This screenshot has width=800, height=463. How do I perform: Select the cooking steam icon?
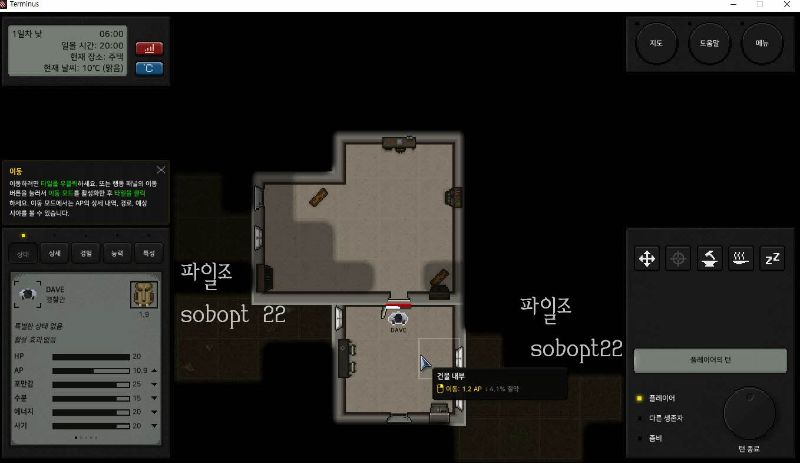coord(740,259)
